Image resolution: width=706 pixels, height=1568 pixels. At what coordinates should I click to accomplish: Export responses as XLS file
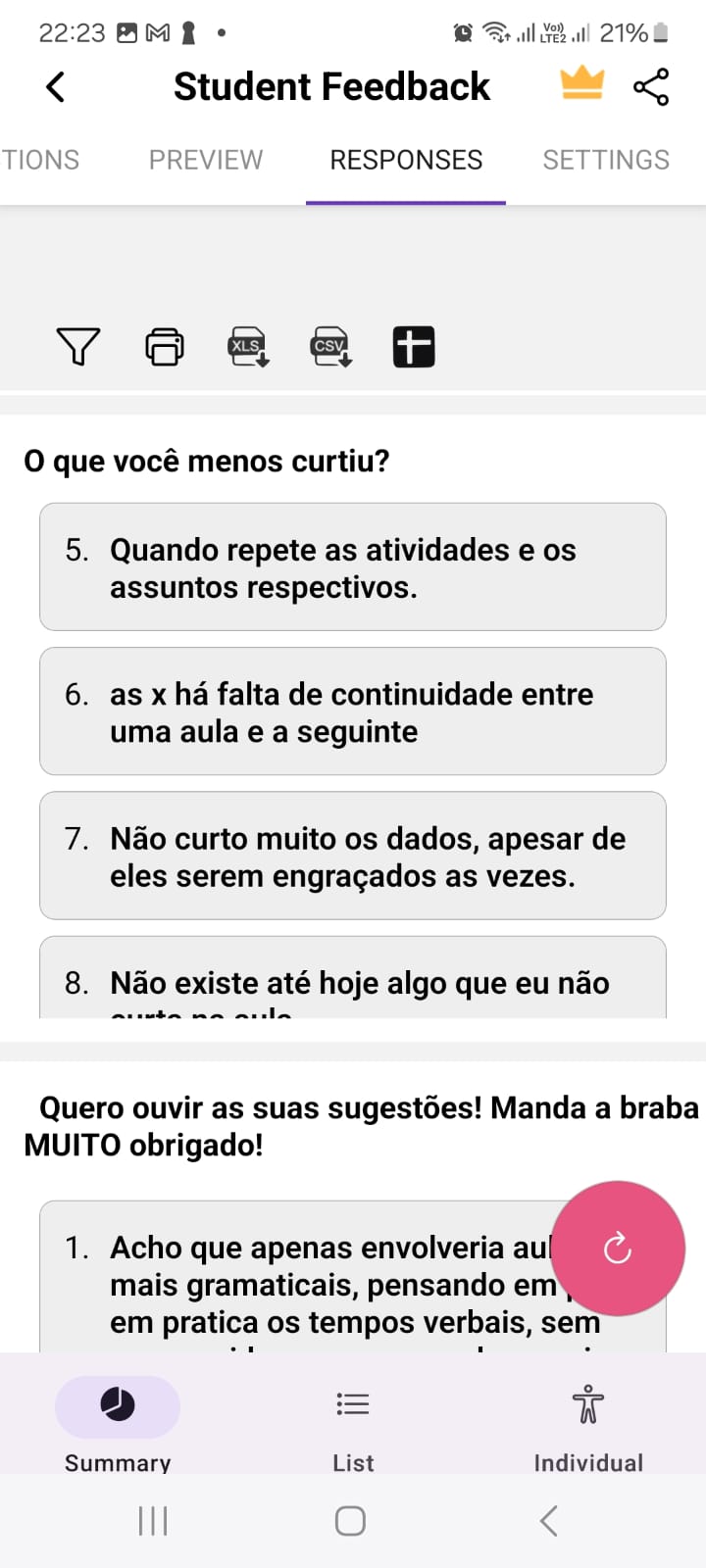[248, 347]
